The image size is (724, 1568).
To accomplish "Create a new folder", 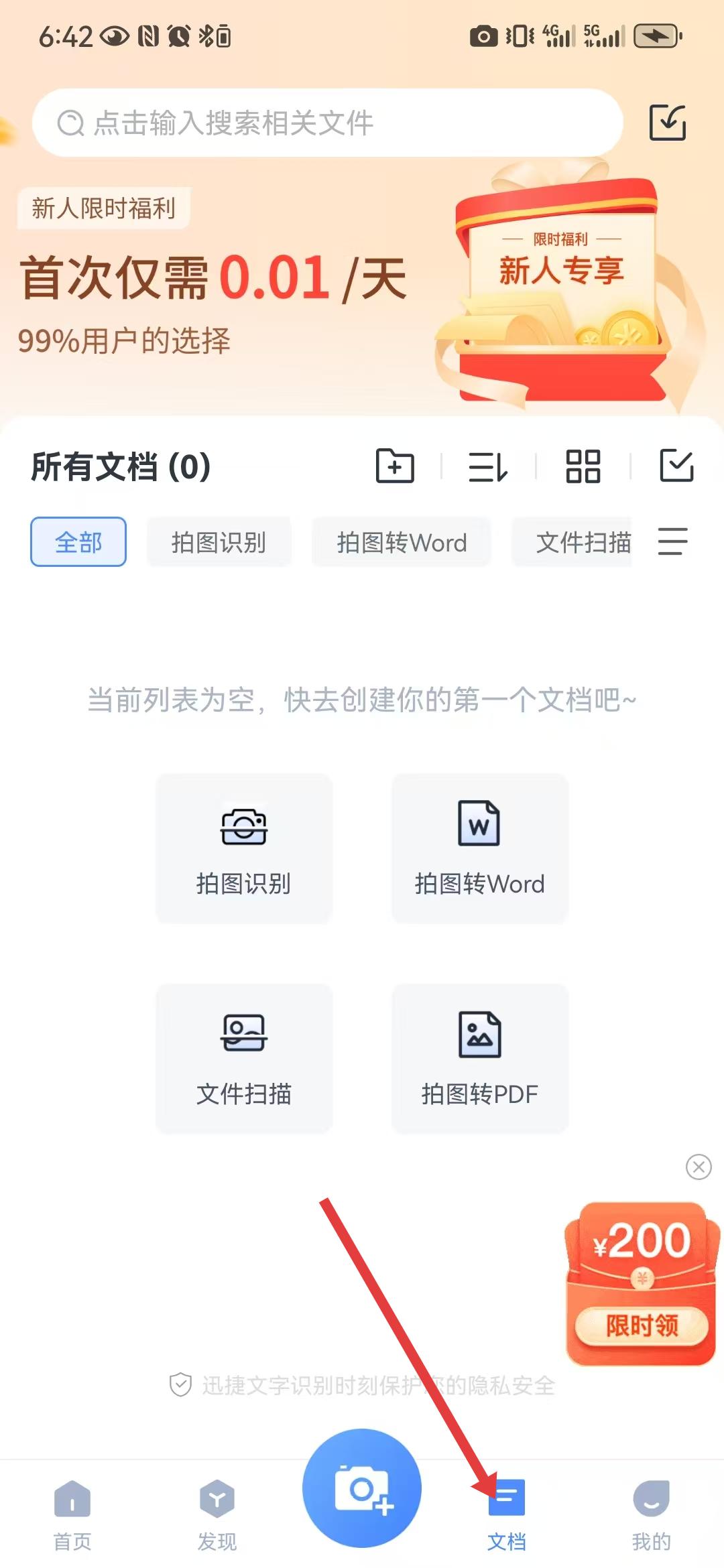I will click(x=395, y=466).
